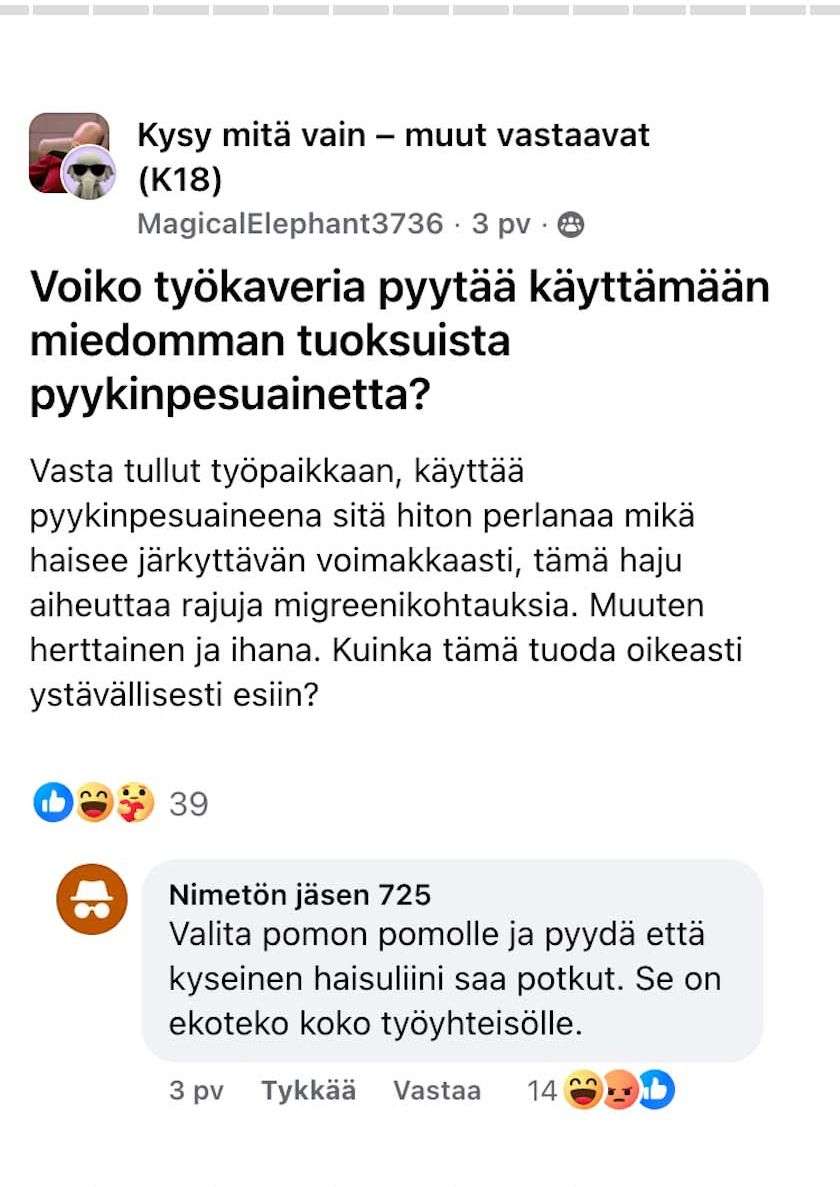Open the group Kysy mitä vain – muut vastaavat
The image size is (840, 1187).
pyautogui.click(x=392, y=135)
